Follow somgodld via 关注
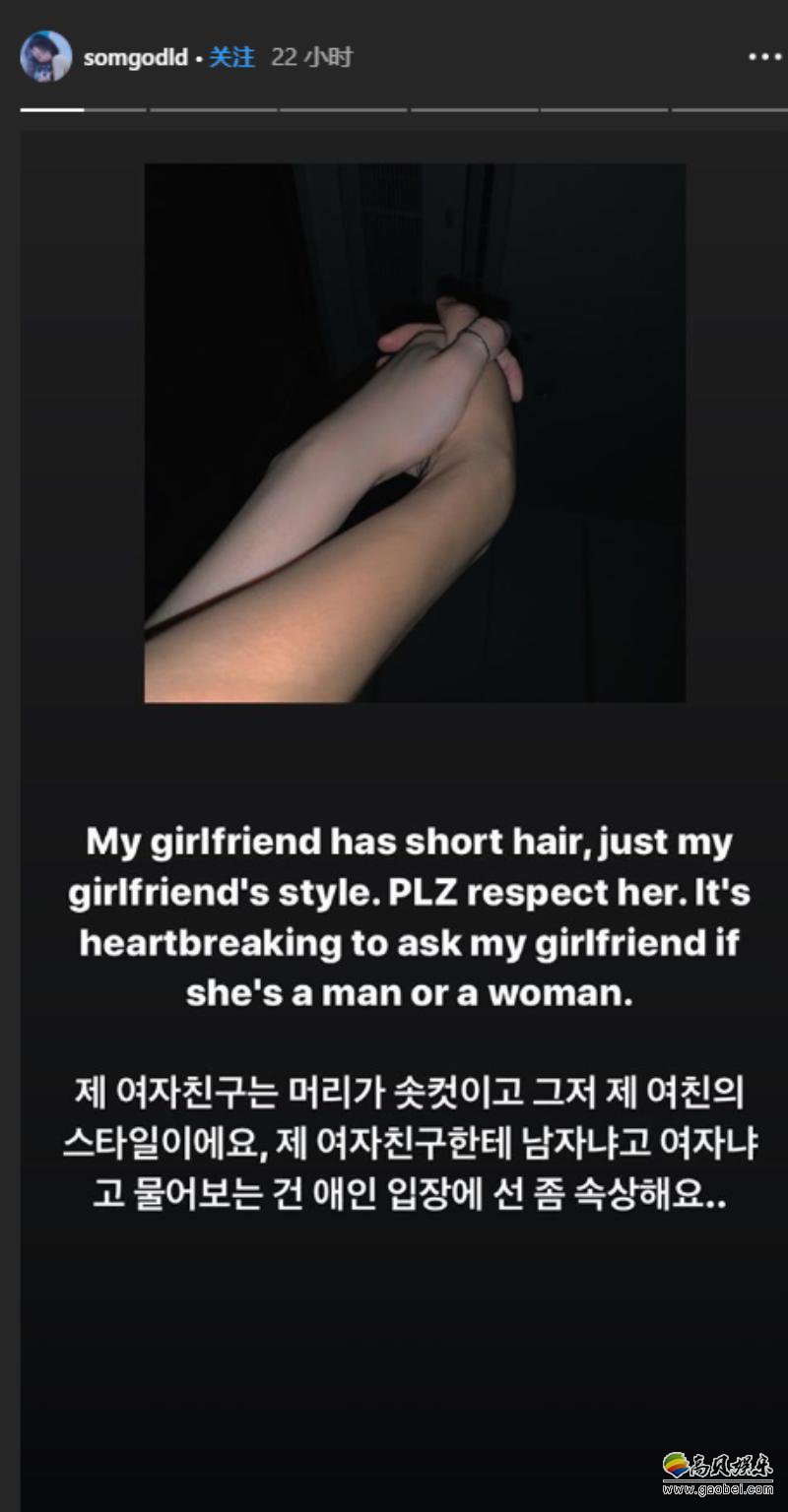The width and height of the screenshot is (788, 1512). (231, 57)
